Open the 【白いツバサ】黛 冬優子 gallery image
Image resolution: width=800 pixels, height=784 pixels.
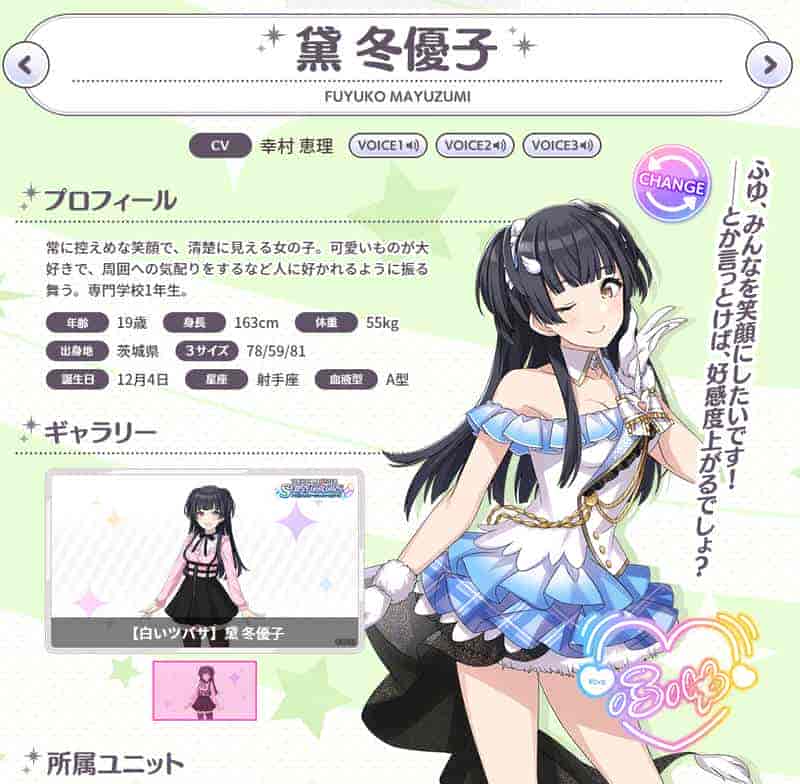coord(204,560)
